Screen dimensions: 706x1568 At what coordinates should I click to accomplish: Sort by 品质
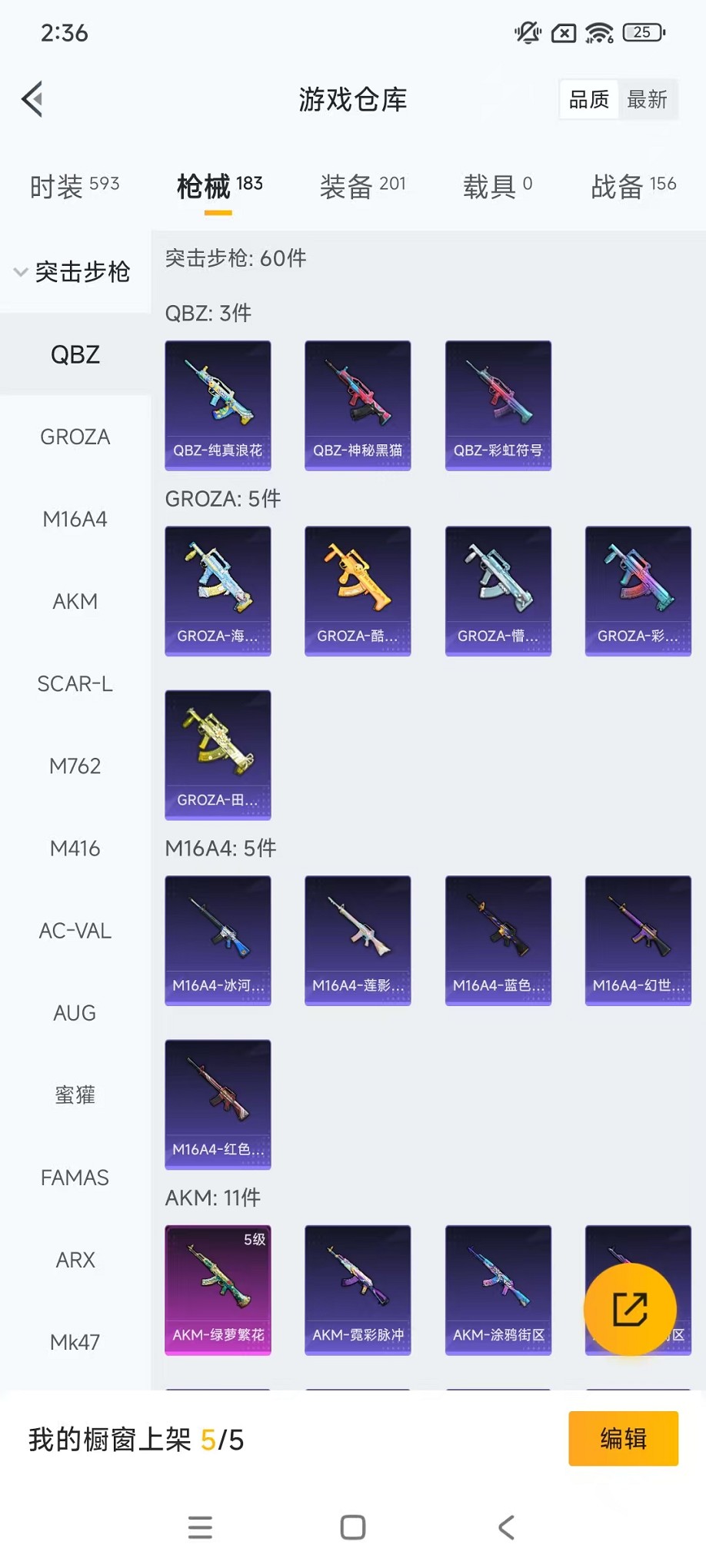pyautogui.click(x=589, y=99)
